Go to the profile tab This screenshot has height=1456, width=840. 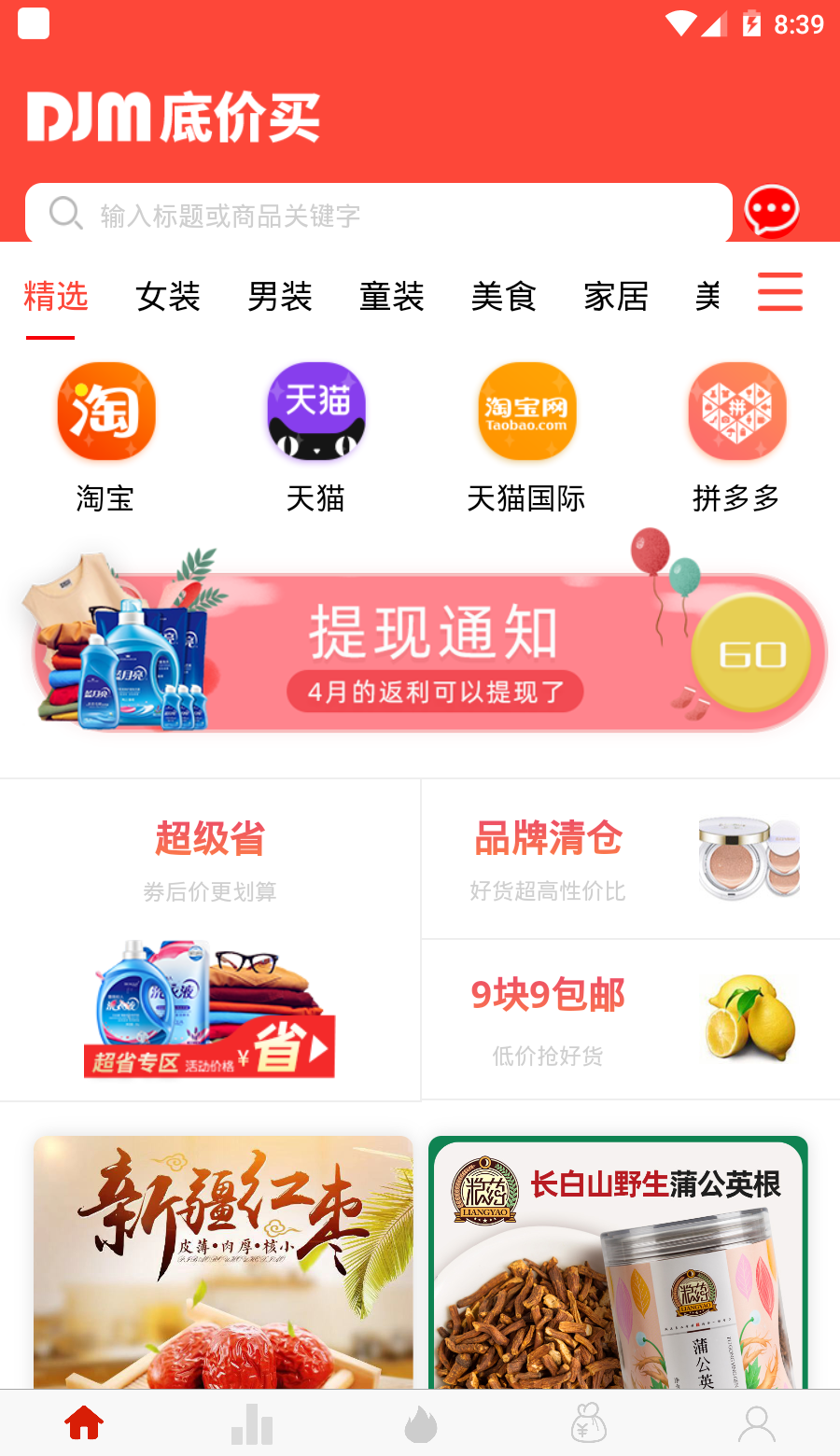click(756, 1424)
